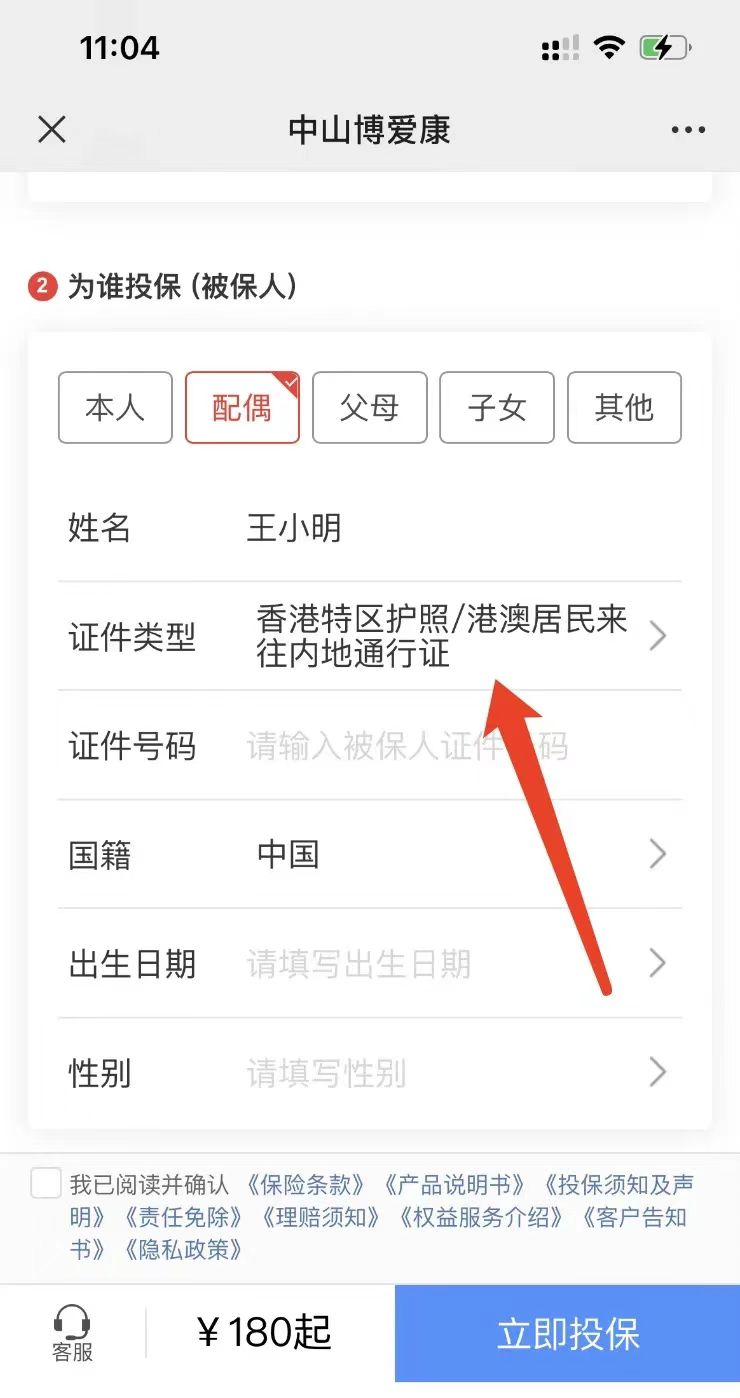Open 《理赔须知》
This screenshot has height=1398, width=740.
[320, 1217]
